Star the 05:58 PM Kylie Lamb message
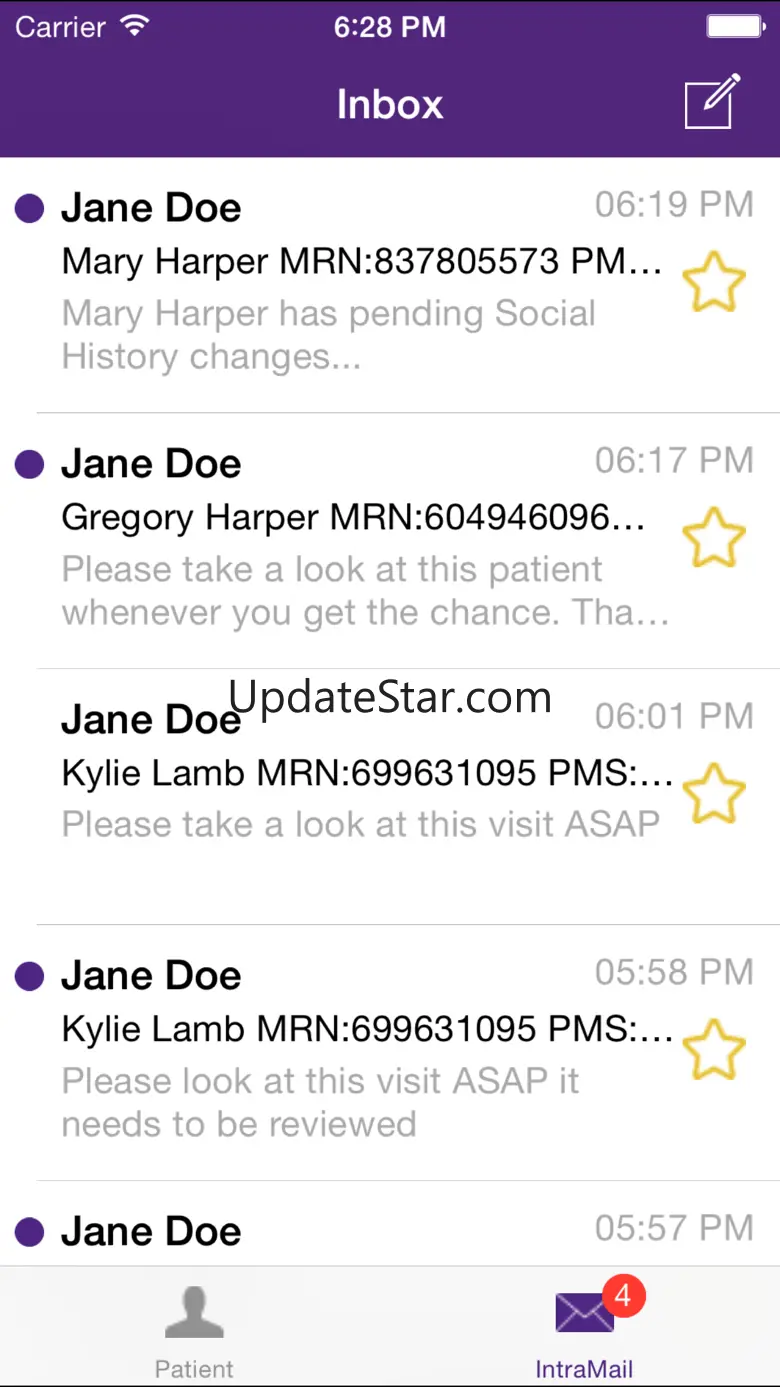780x1387 pixels. [714, 1051]
